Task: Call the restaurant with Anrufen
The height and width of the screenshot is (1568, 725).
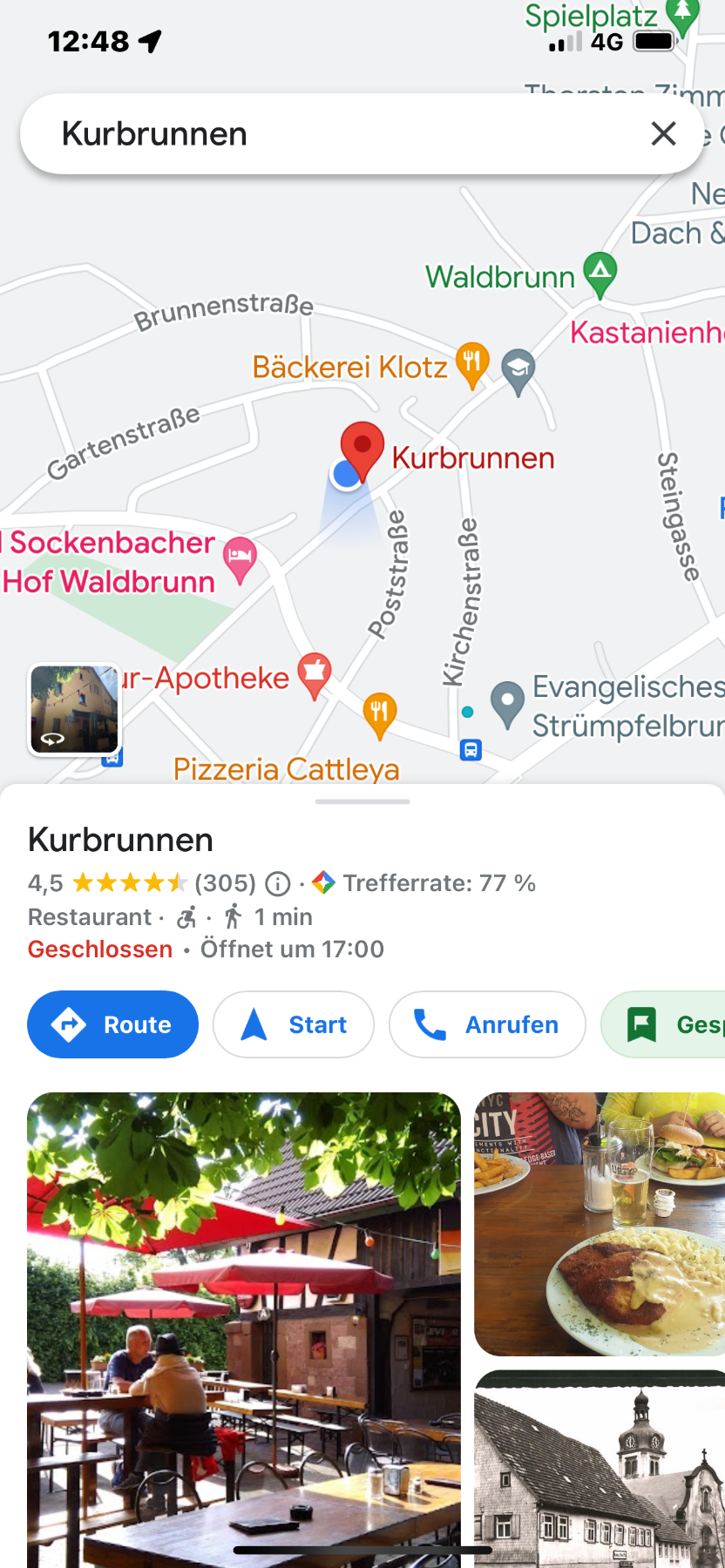Action: coord(487,1024)
